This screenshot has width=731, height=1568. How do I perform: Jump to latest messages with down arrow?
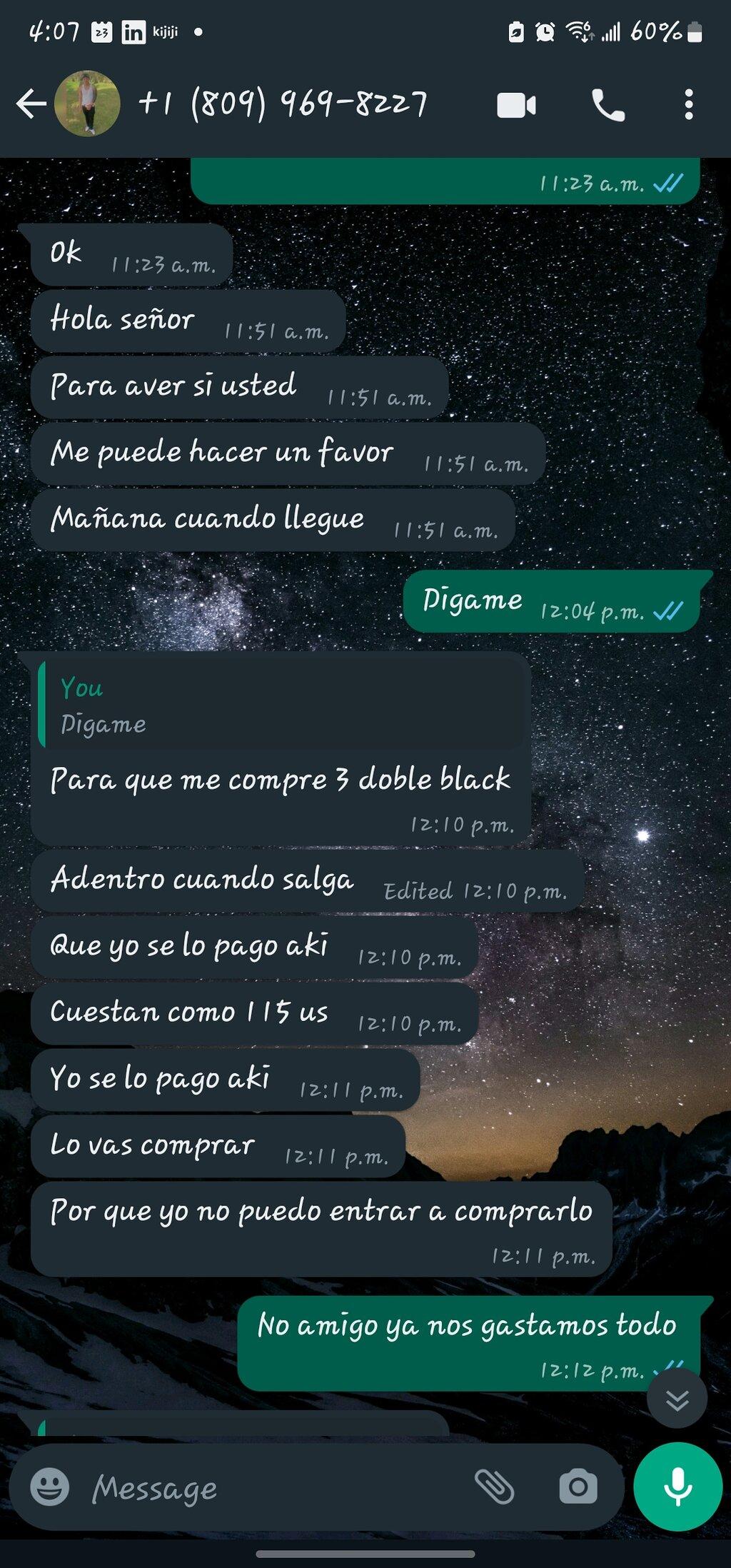(x=677, y=1398)
